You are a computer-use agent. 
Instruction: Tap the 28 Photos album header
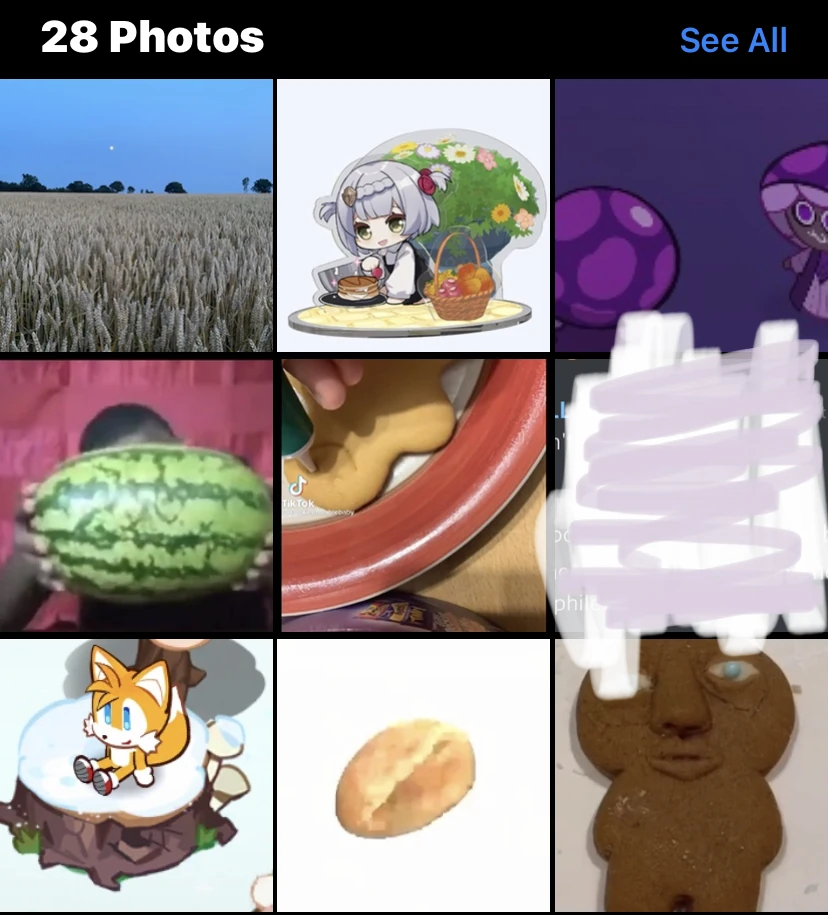pyautogui.click(x=150, y=38)
